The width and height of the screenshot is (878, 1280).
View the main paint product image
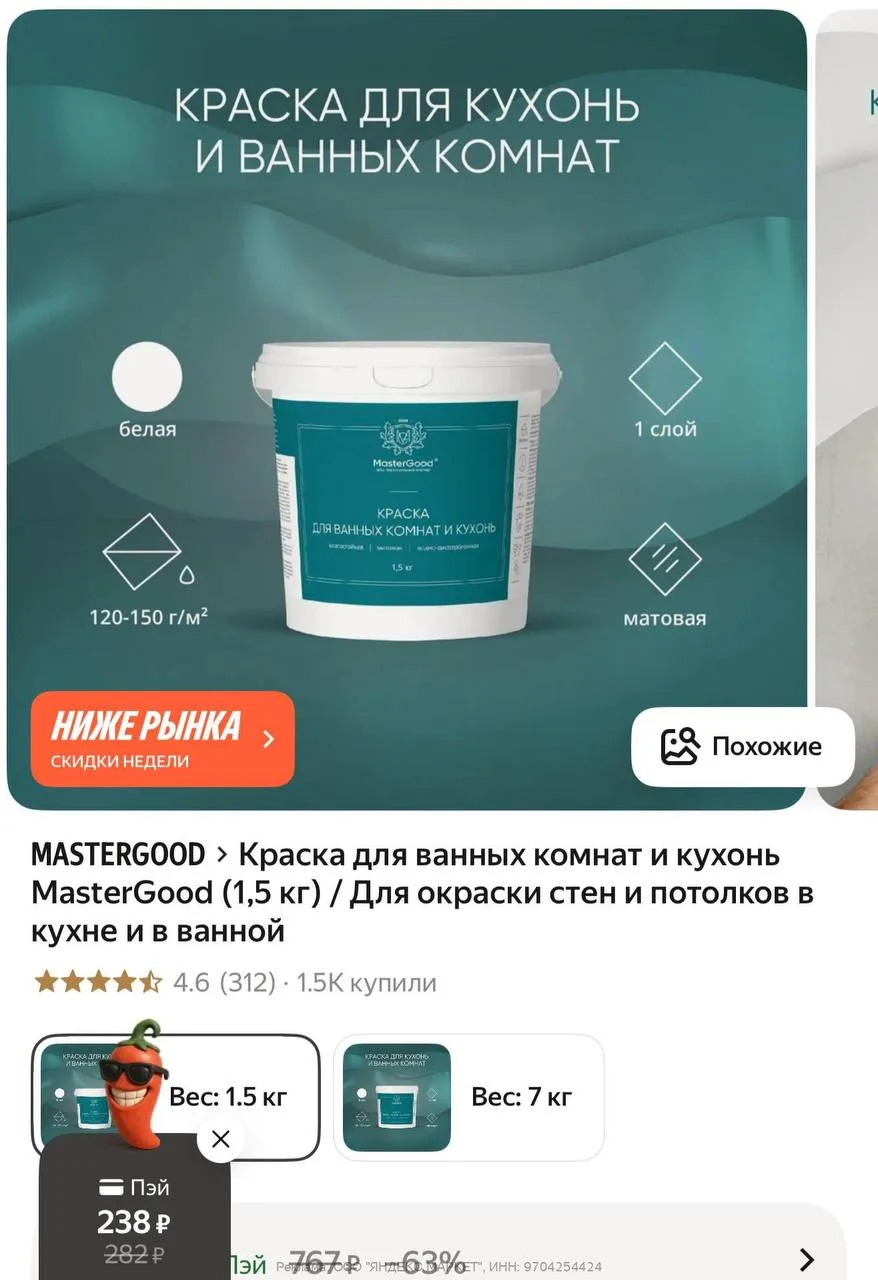[x=407, y=410]
